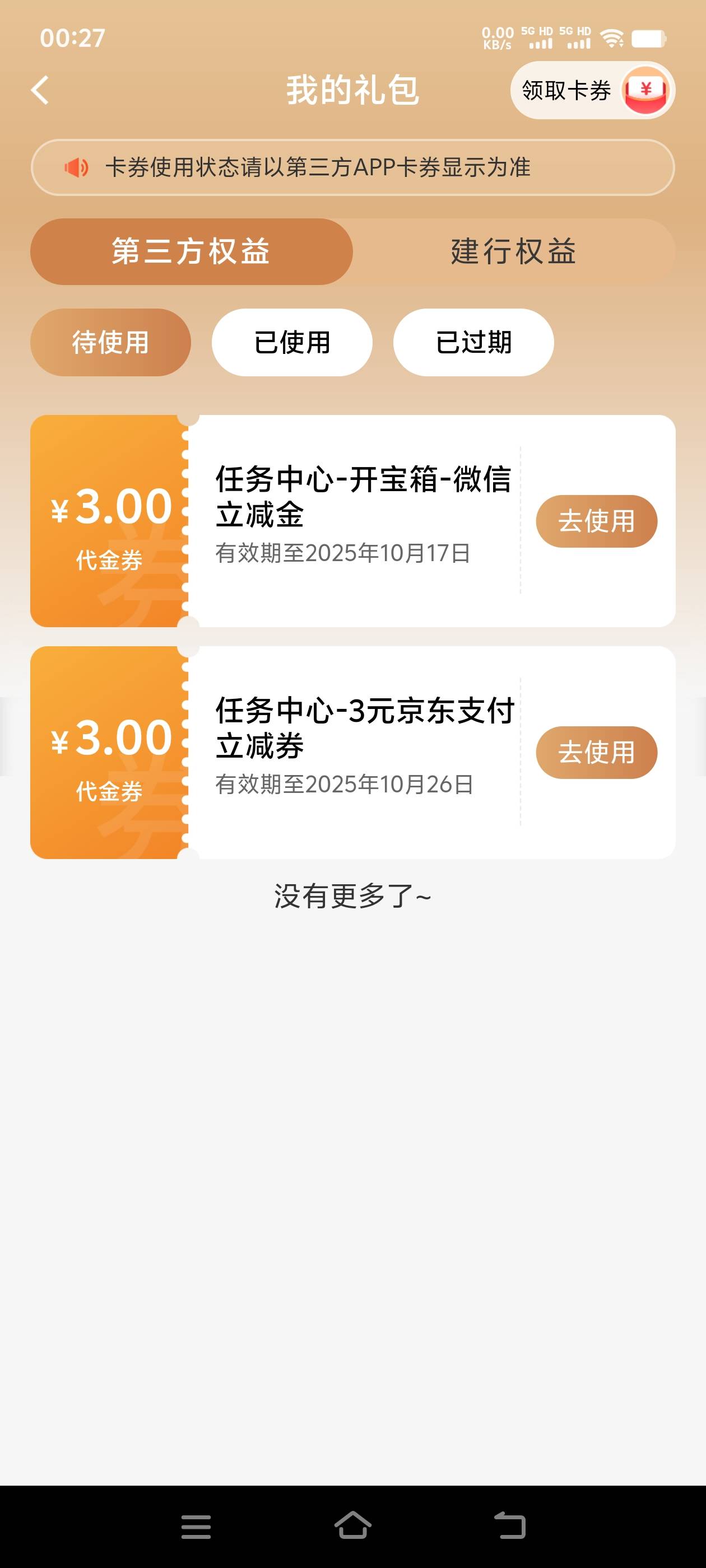Switch to 建行权益 tab
The image size is (706, 1568).
coord(513,251)
